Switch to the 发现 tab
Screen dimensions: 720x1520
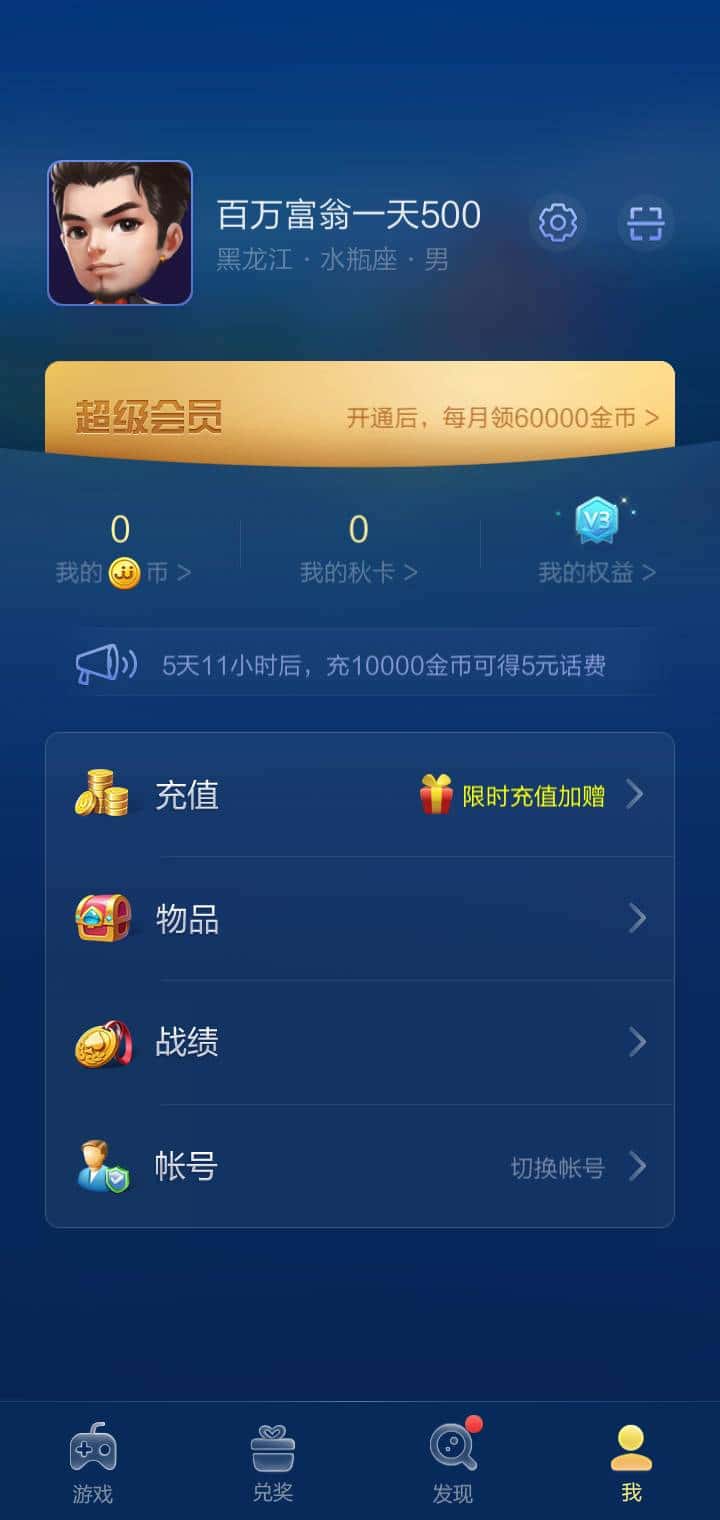pos(452,1463)
